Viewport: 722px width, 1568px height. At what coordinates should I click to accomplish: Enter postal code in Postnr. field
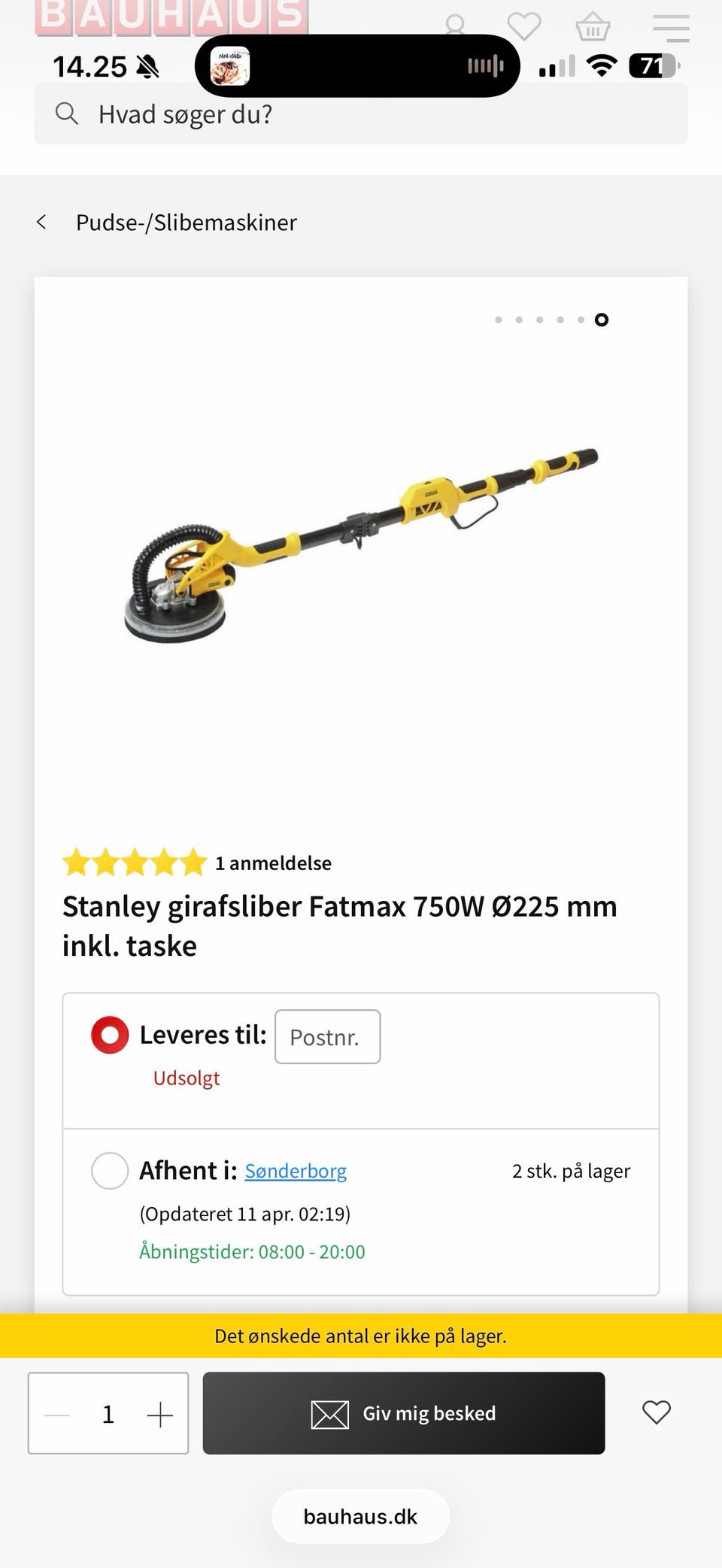(327, 1037)
